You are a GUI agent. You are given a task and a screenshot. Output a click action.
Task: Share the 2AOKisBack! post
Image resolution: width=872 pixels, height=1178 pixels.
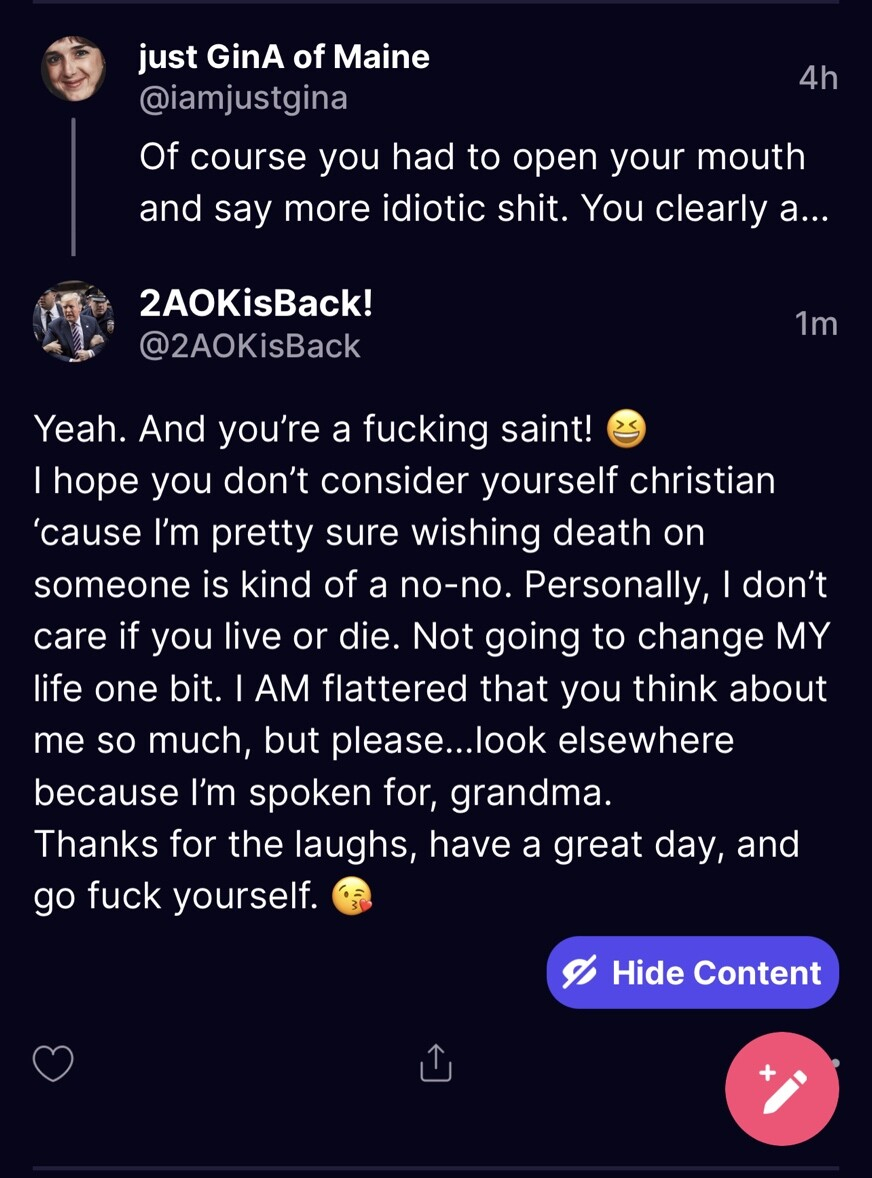point(435,1063)
